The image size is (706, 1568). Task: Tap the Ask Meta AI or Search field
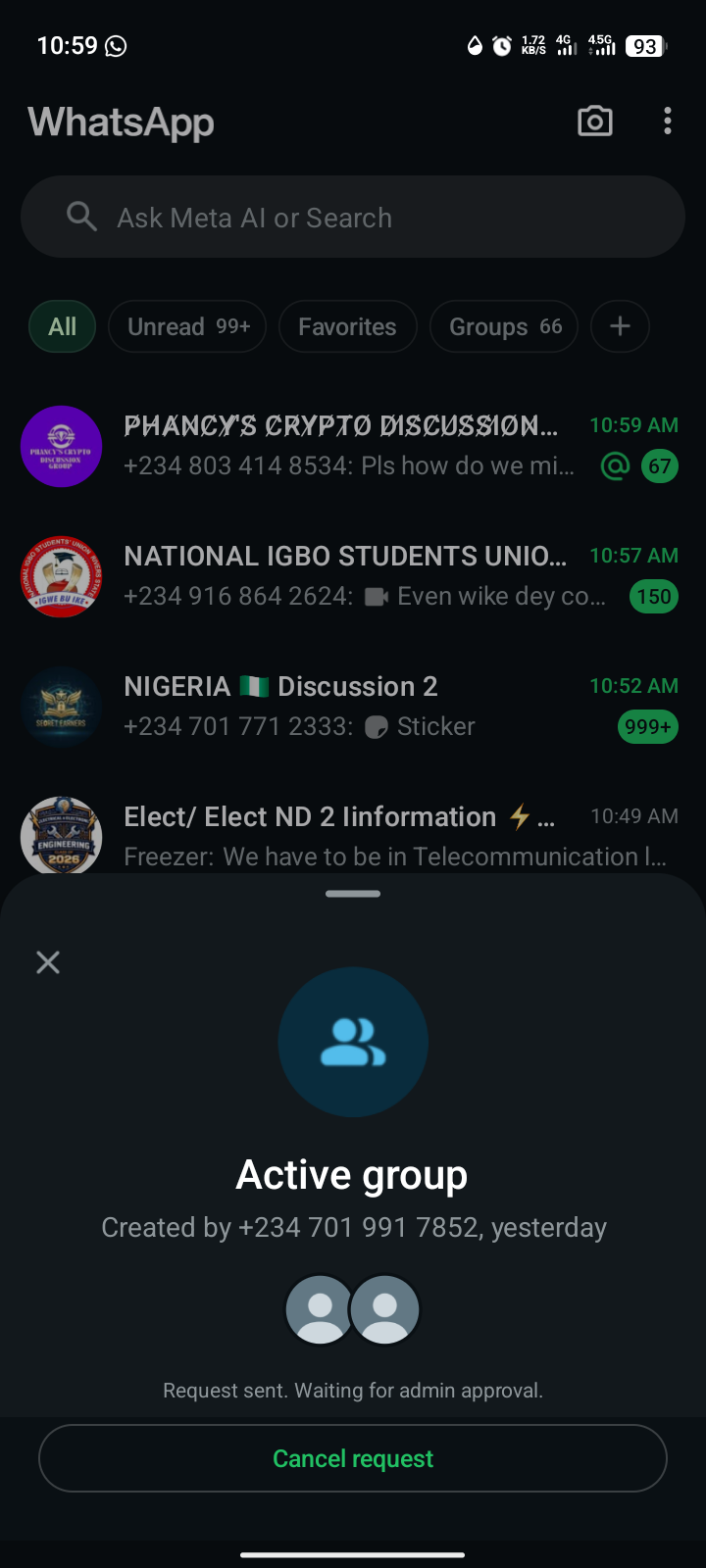(x=353, y=218)
